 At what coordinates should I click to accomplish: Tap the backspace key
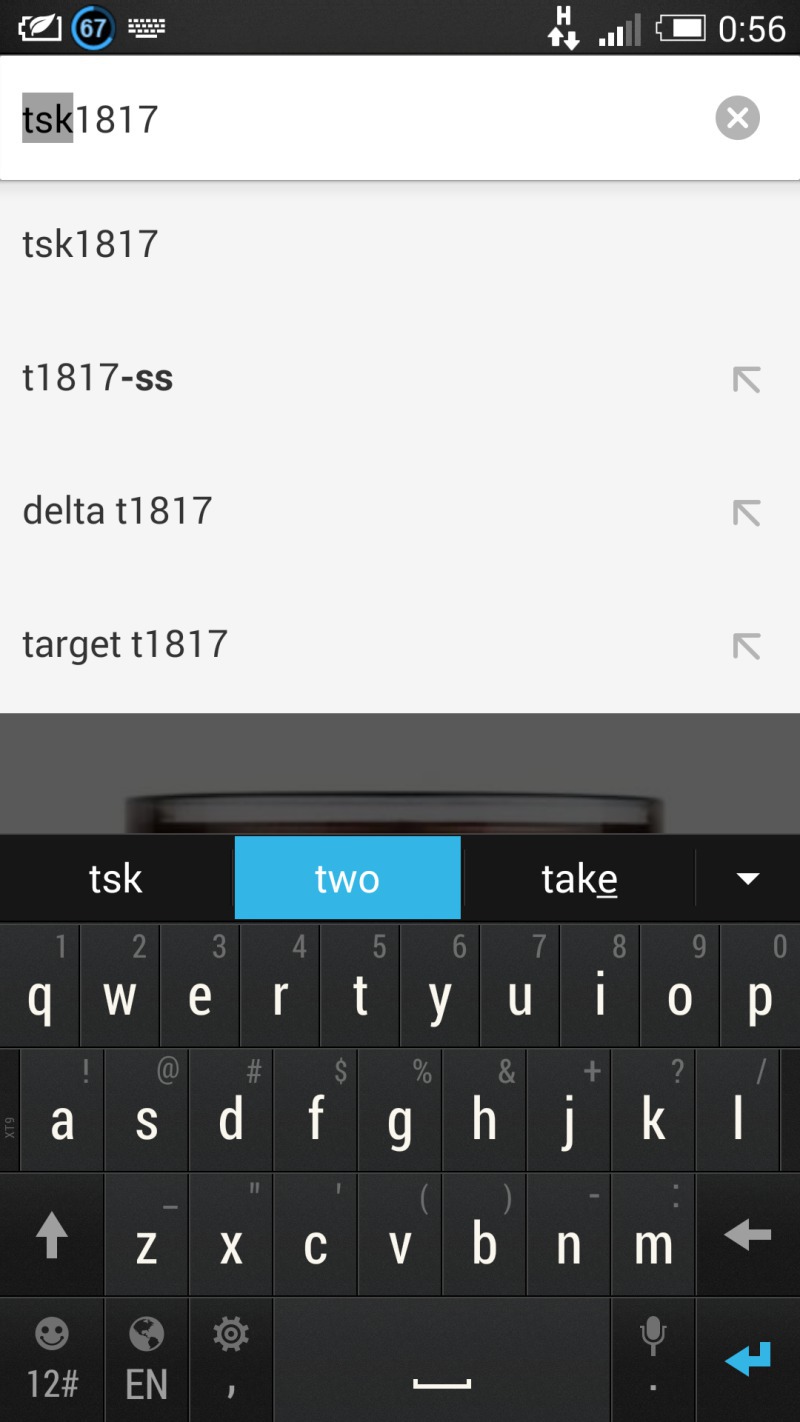pos(748,1236)
